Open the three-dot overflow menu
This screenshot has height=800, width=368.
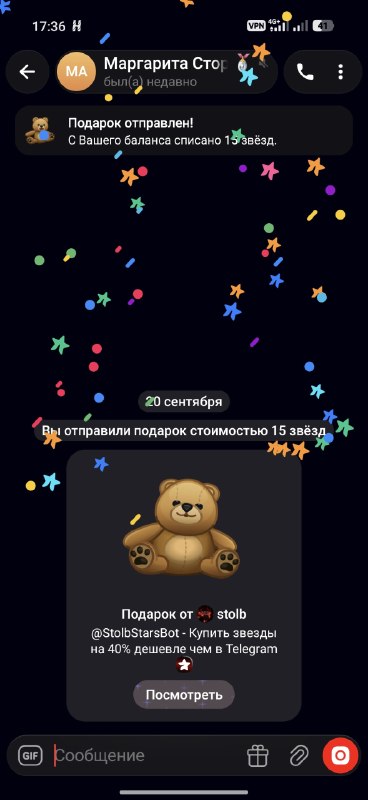coord(341,72)
